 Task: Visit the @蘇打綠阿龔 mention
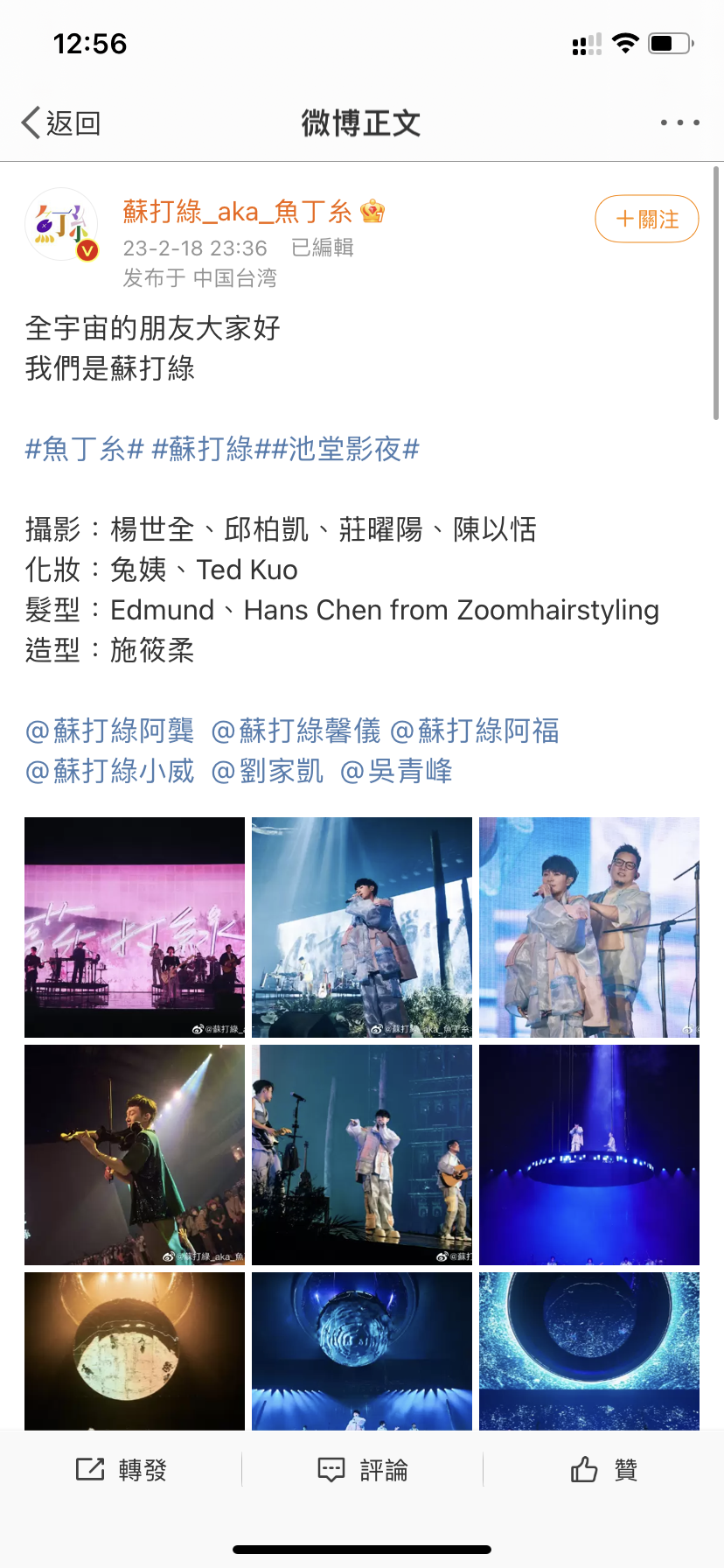pos(110,731)
